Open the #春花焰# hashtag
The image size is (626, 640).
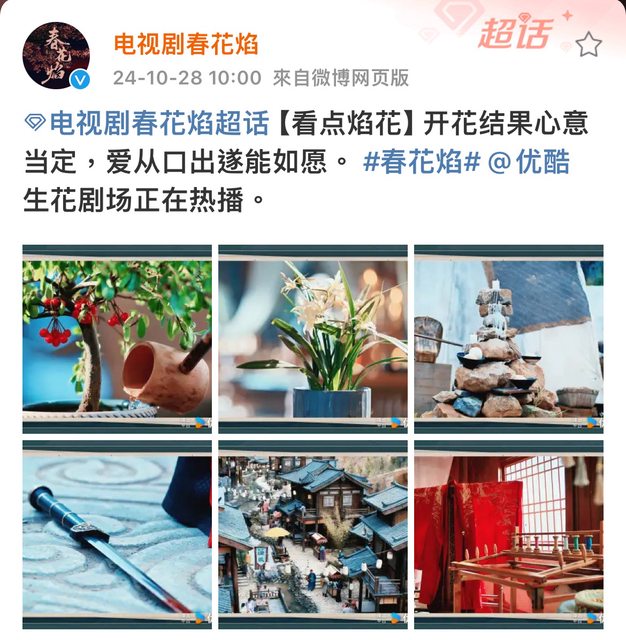point(418,162)
